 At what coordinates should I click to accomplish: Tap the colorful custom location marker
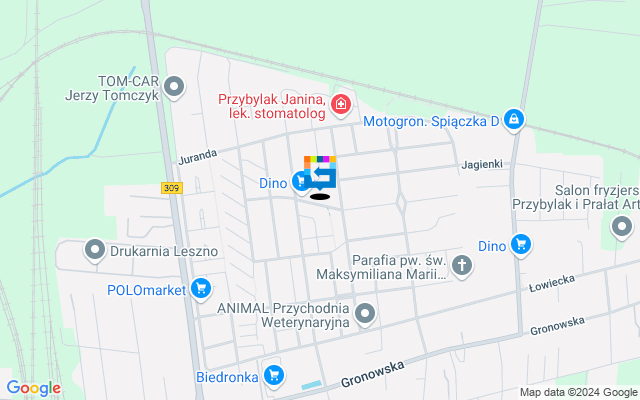coord(320,175)
